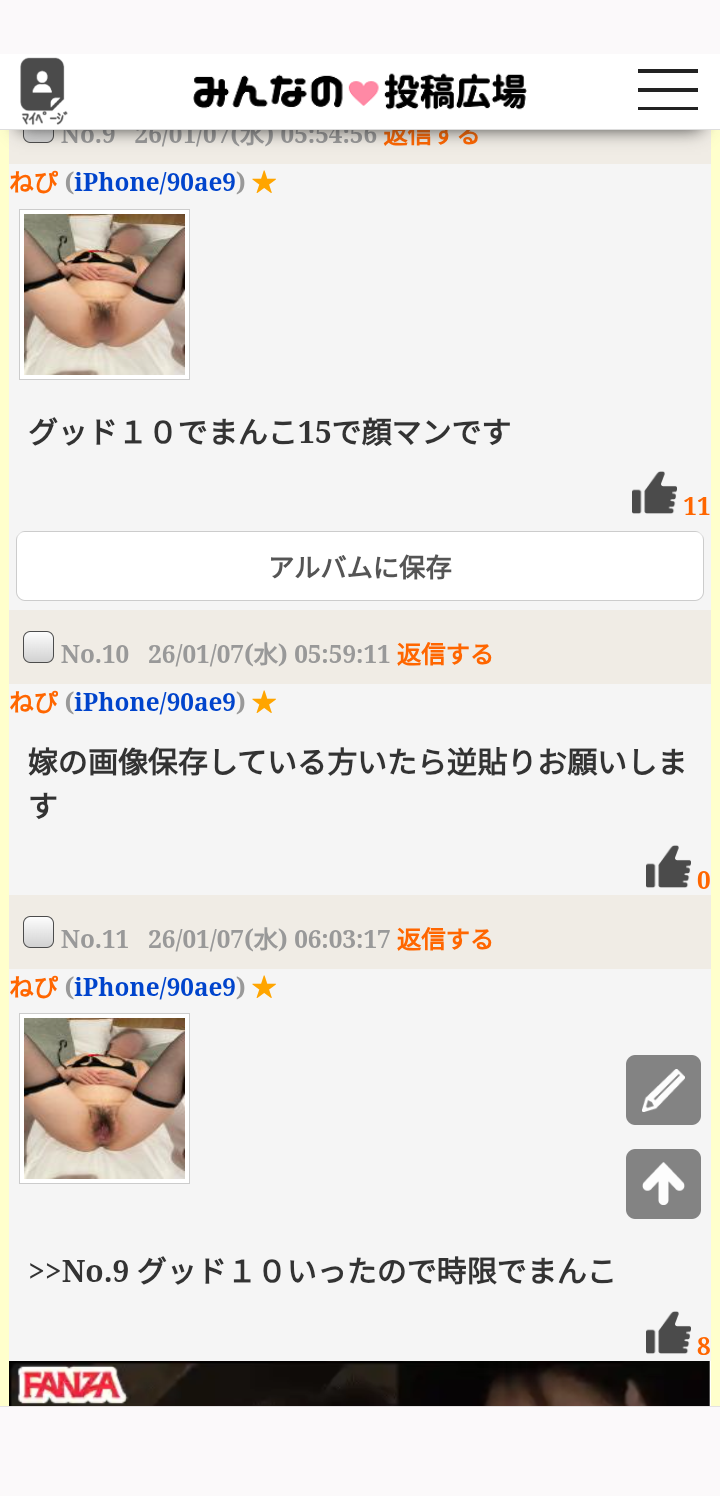This screenshot has width=720, height=1496.
Task: Tick the checkbox beside post No.9
Action: [x=37, y=131]
